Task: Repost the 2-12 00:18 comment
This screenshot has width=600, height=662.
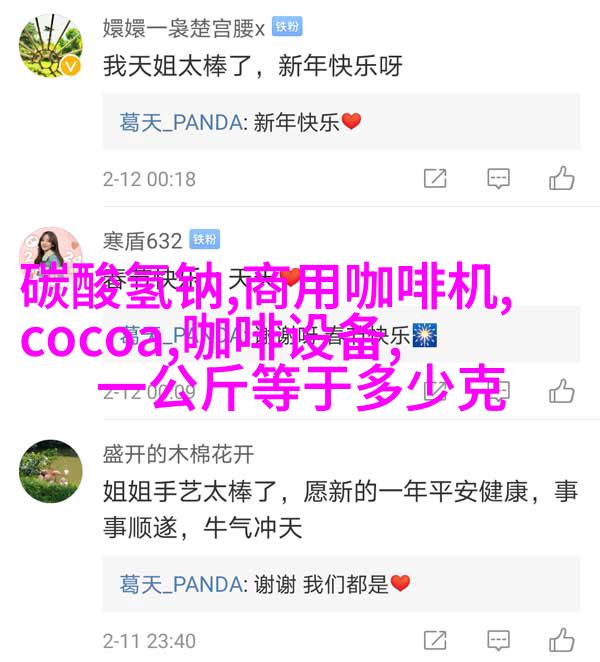Action: pos(435,179)
